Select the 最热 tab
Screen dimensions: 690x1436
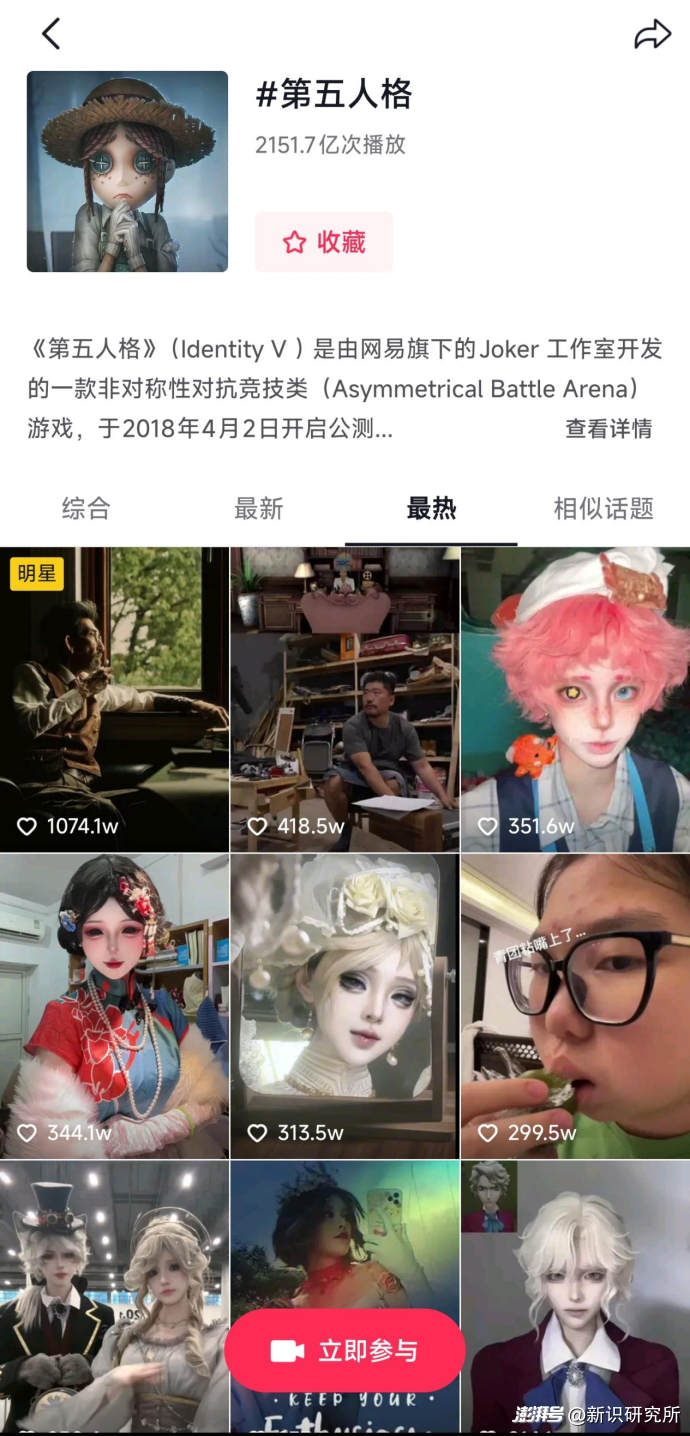(431, 508)
